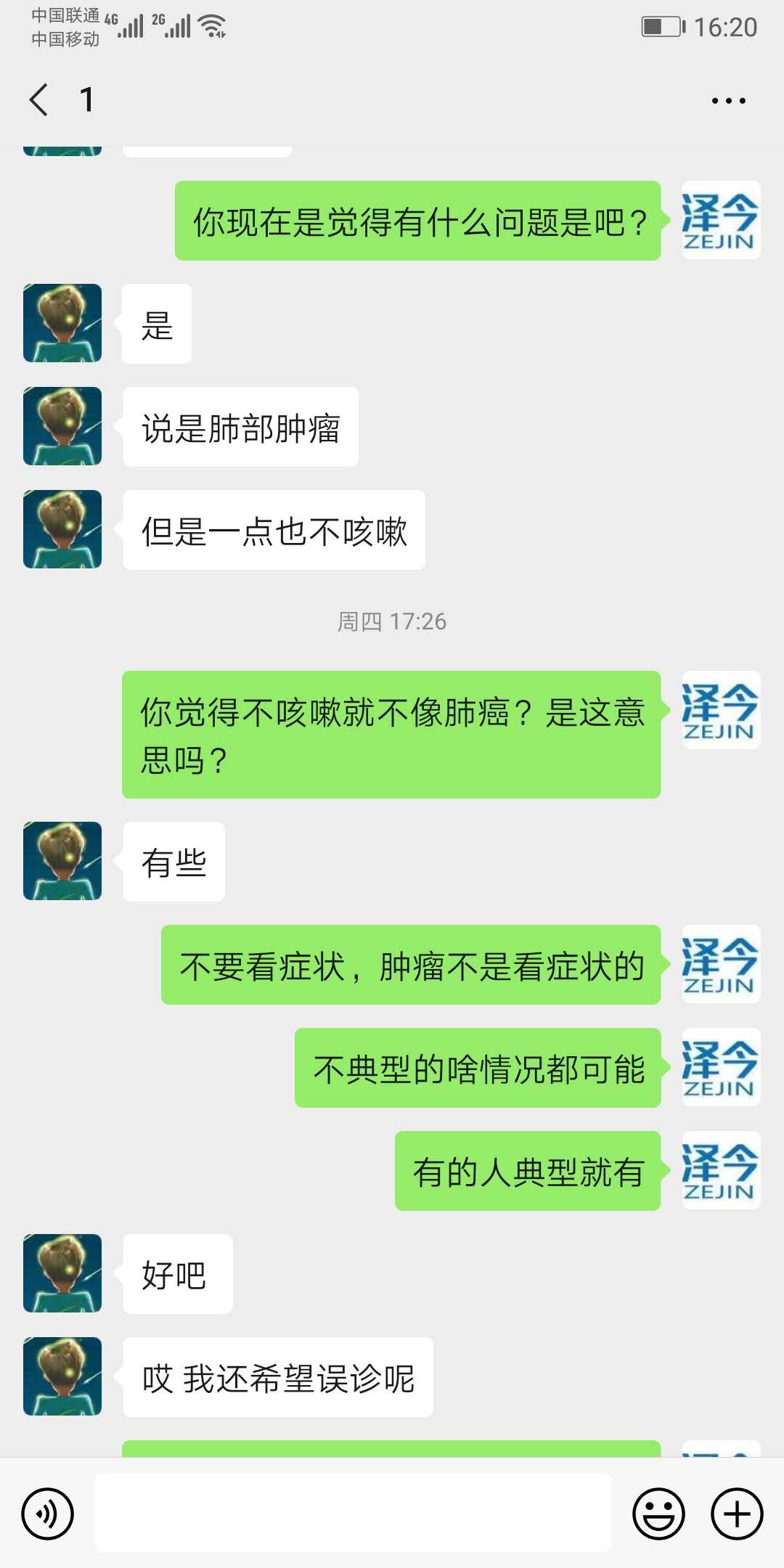
Task: Switch to voice message input
Action: [x=48, y=1514]
